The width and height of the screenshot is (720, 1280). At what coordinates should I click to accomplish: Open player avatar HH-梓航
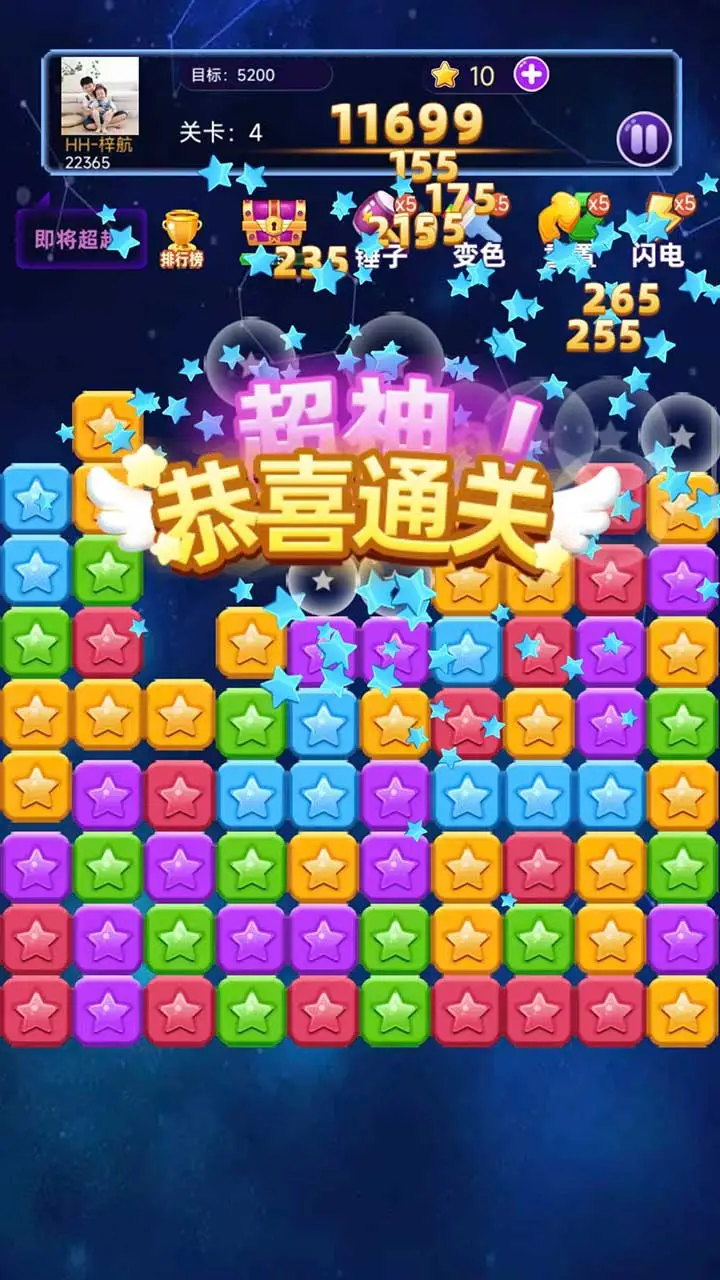pos(99,96)
